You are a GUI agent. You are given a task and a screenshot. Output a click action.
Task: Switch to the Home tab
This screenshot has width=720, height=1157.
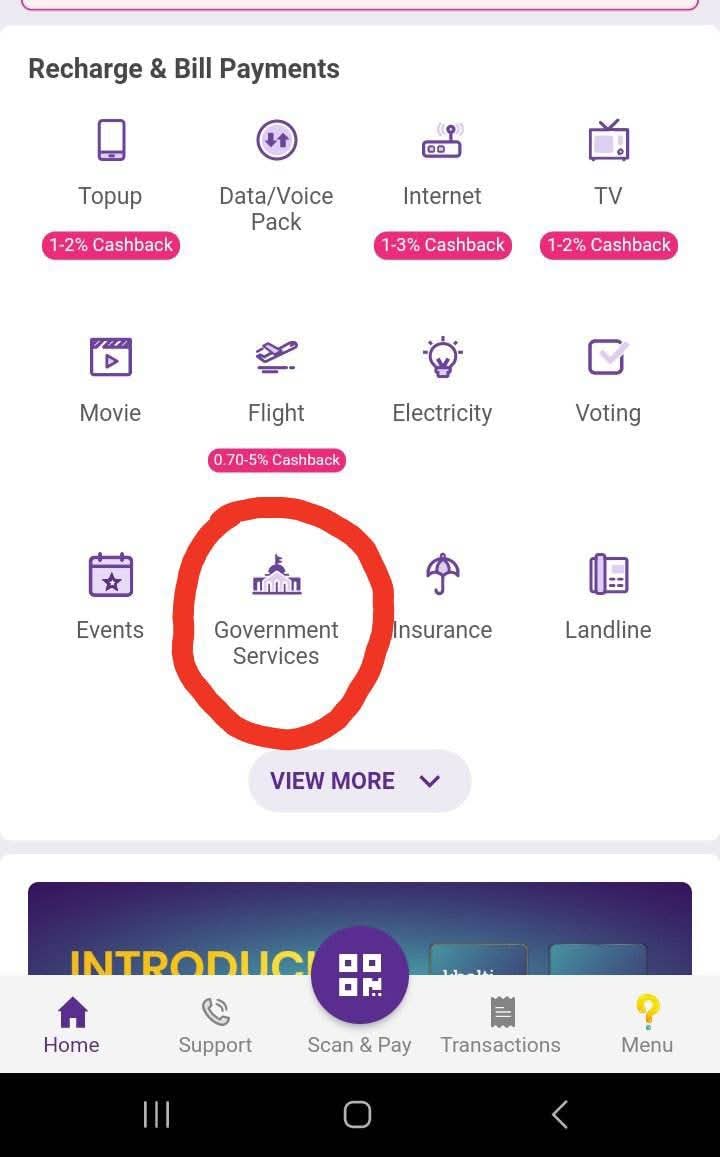coord(72,1025)
